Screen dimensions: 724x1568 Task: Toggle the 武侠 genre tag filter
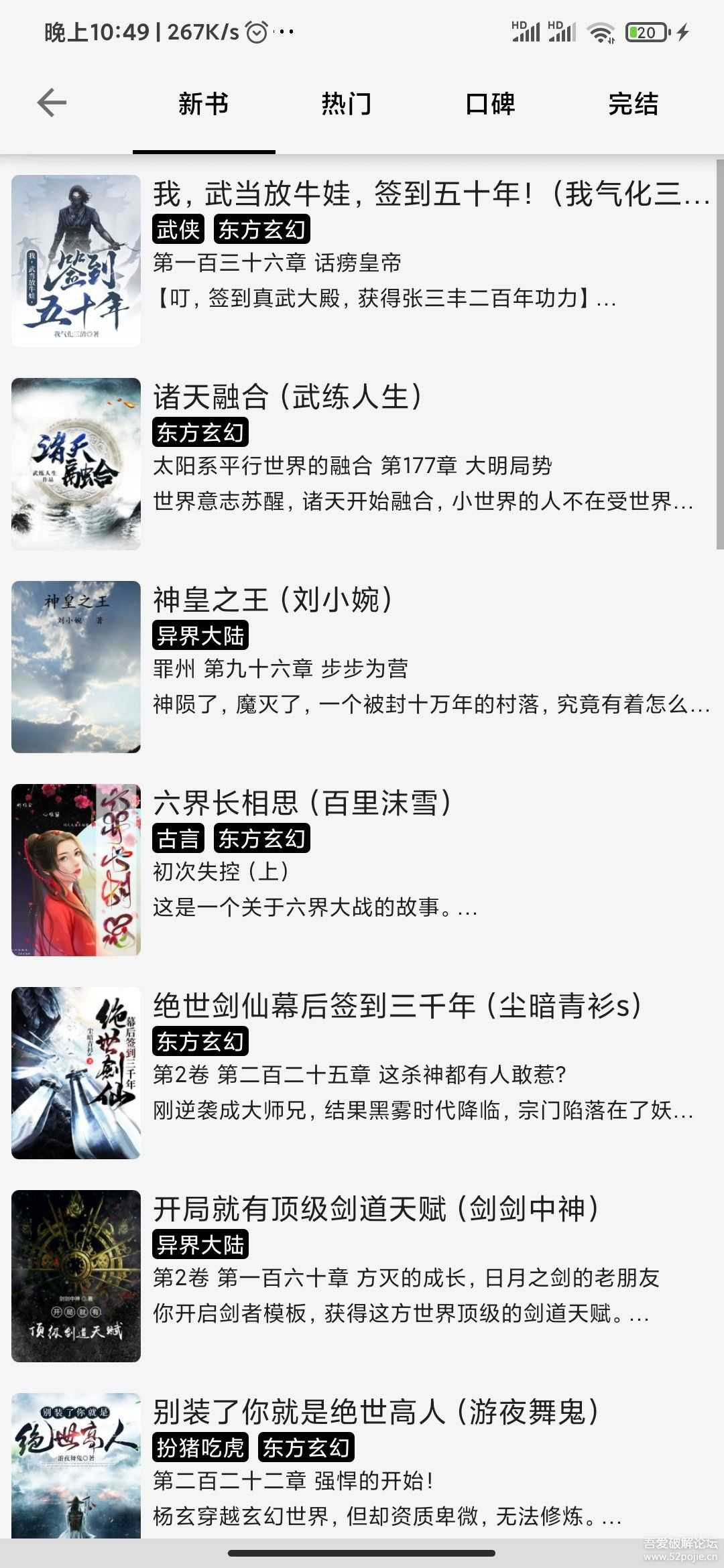(178, 230)
